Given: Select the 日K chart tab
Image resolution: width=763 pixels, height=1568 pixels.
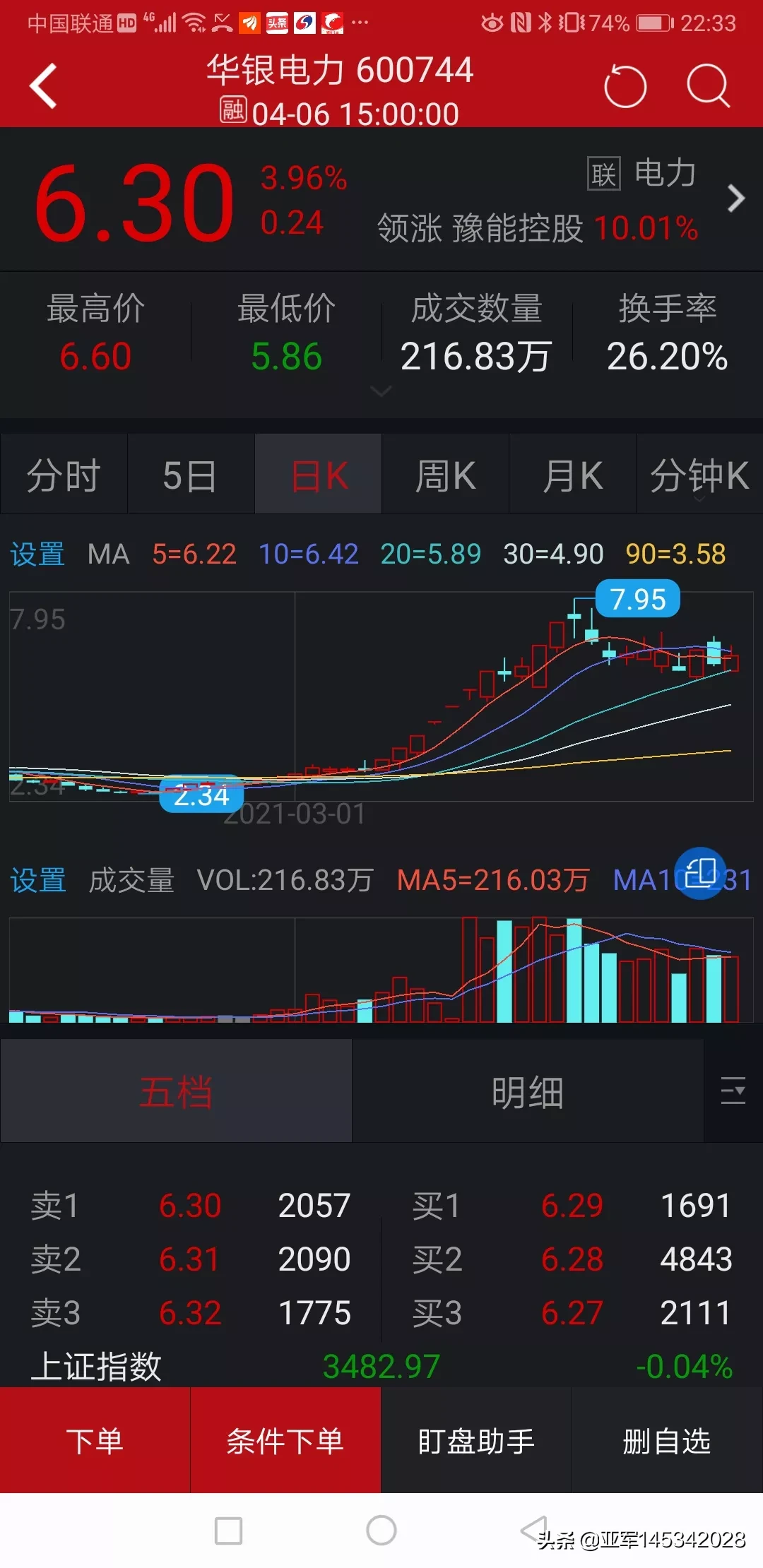Looking at the screenshot, I should pyautogui.click(x=319, y=475).
